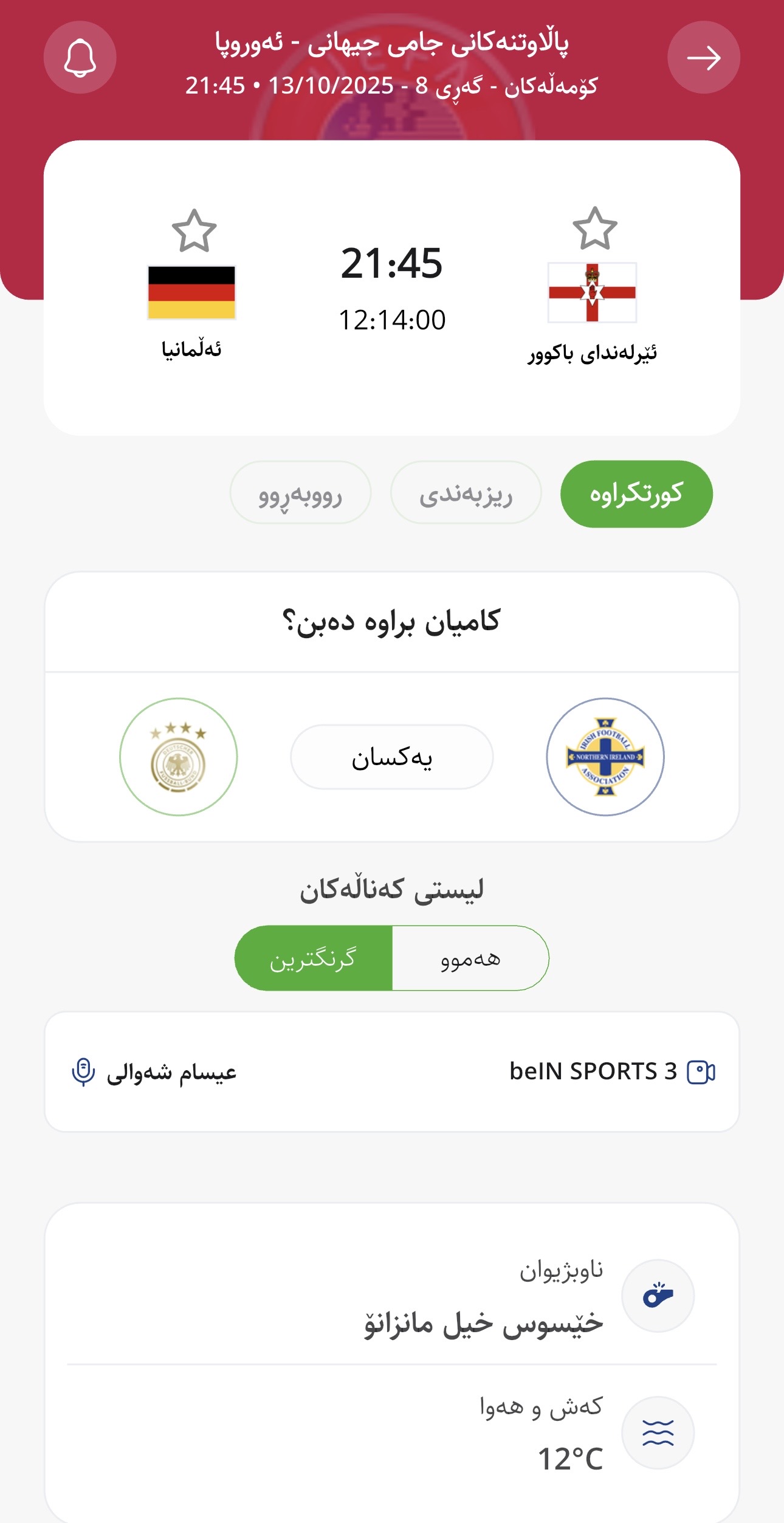Switch to the کورتکراوه tab

[636, 493]
